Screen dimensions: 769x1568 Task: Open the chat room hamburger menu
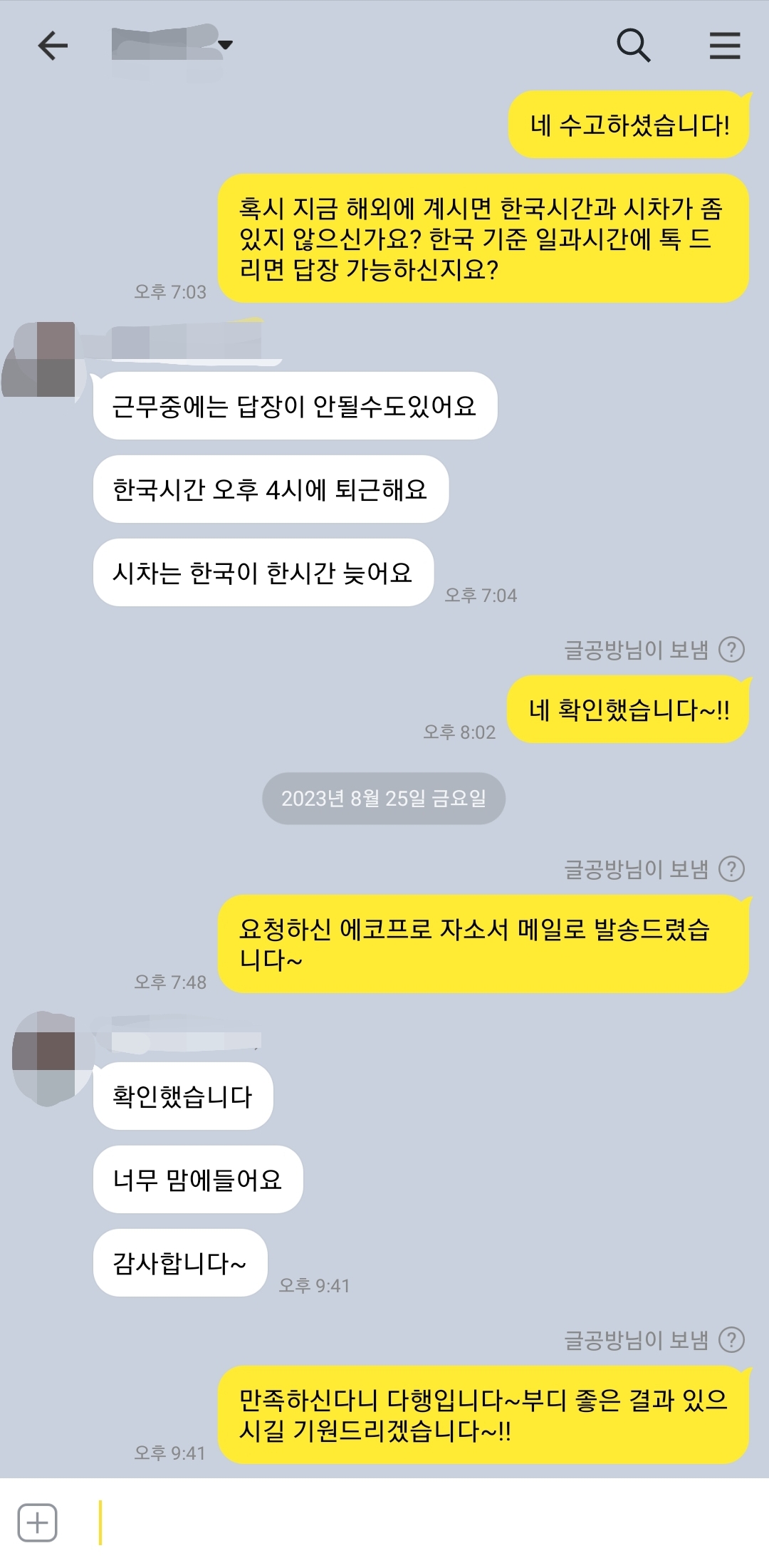[724, 46]
